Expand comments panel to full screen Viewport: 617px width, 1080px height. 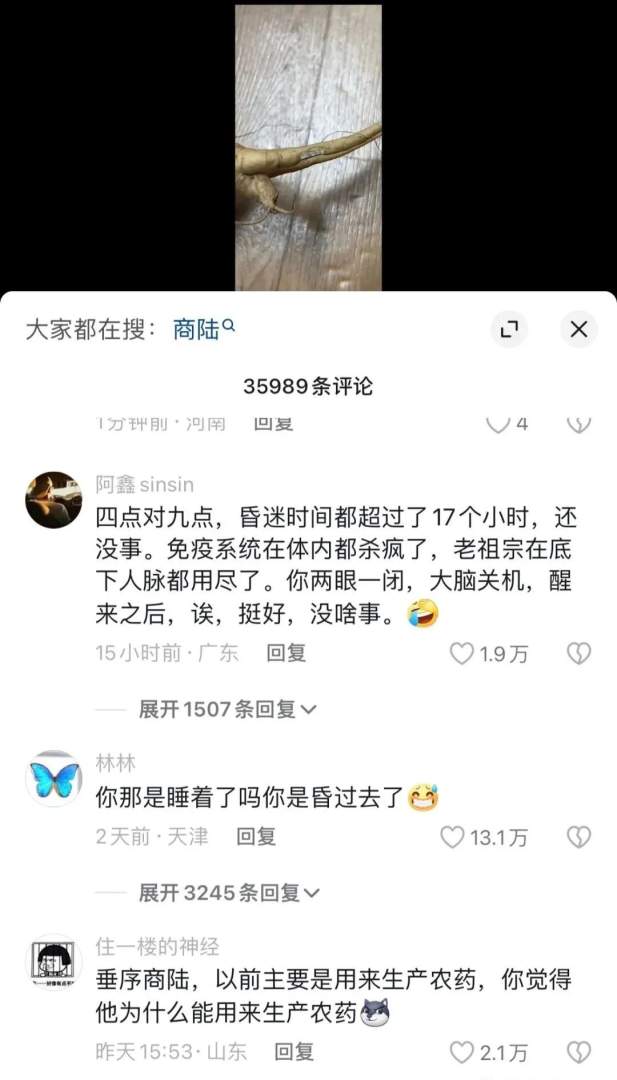tap(509, 329)
